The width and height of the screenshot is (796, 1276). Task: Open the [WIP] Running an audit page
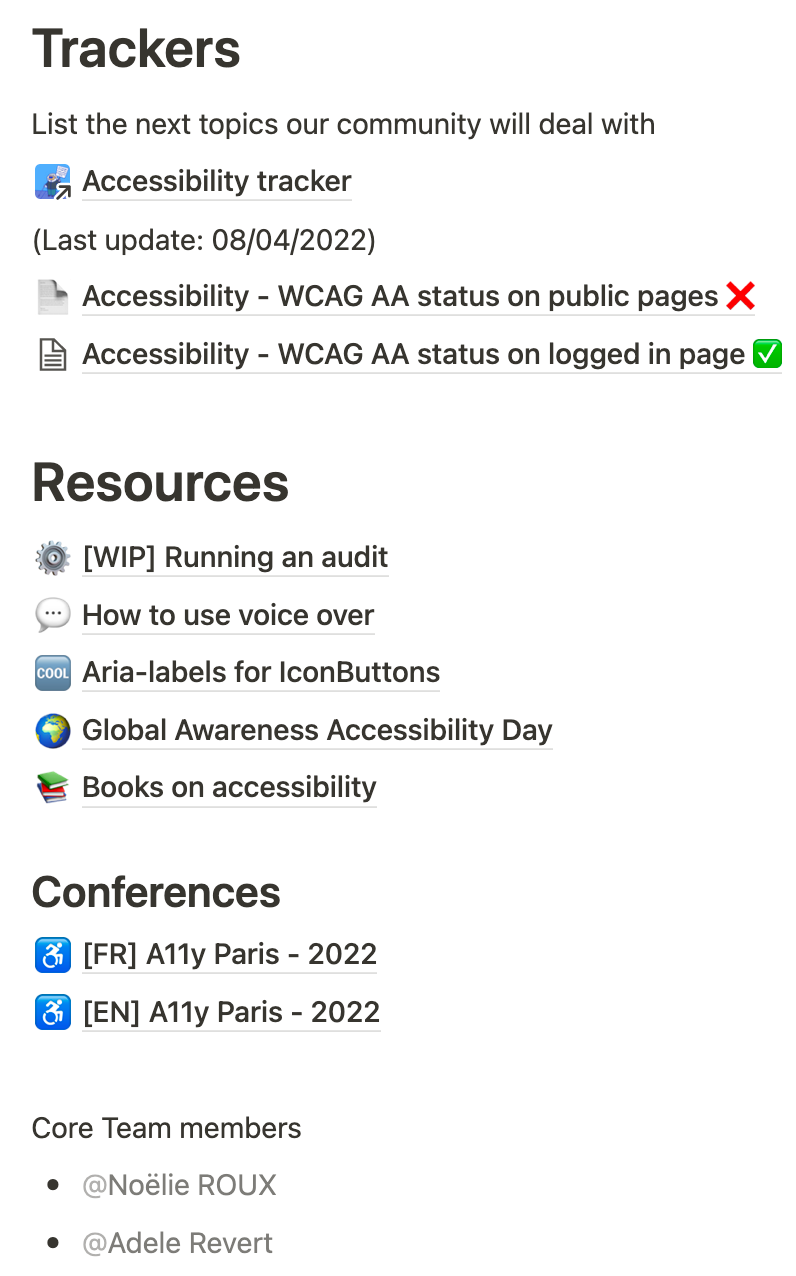pos(235,558)
